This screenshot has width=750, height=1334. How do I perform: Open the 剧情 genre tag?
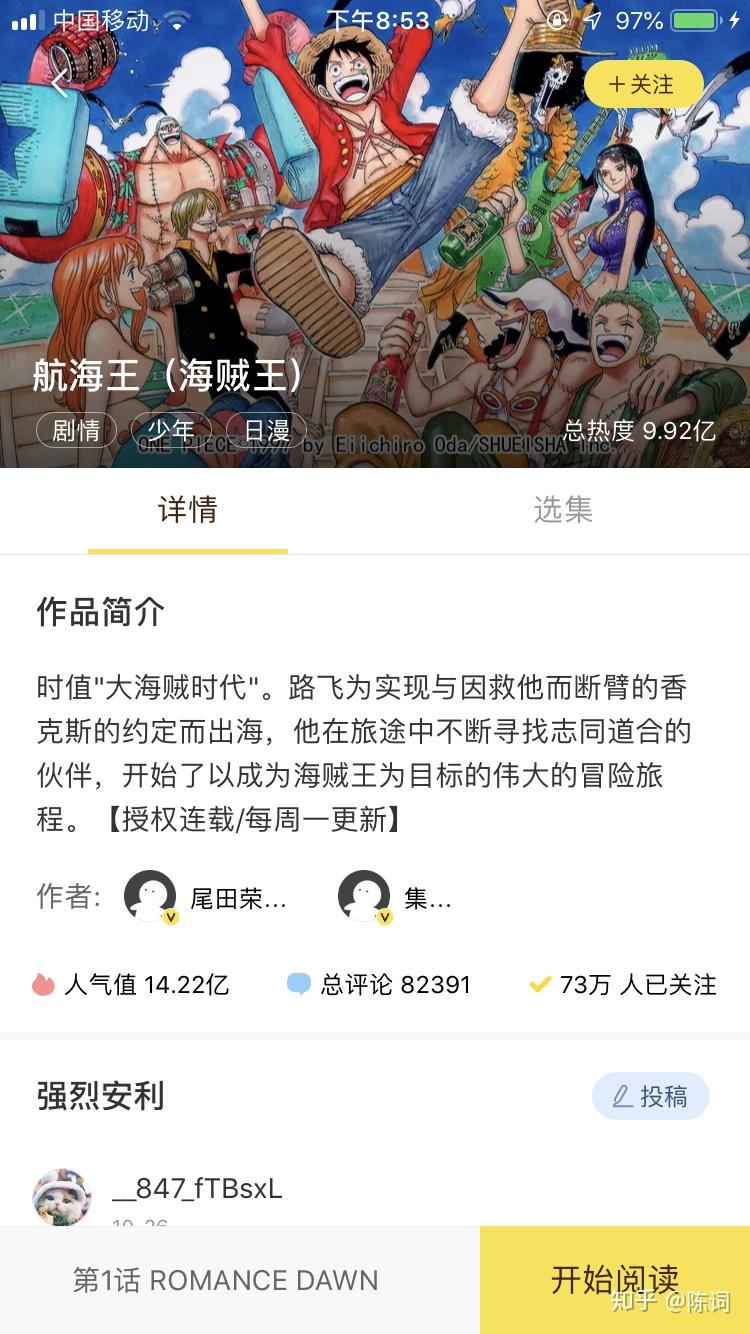coord(77,430)
